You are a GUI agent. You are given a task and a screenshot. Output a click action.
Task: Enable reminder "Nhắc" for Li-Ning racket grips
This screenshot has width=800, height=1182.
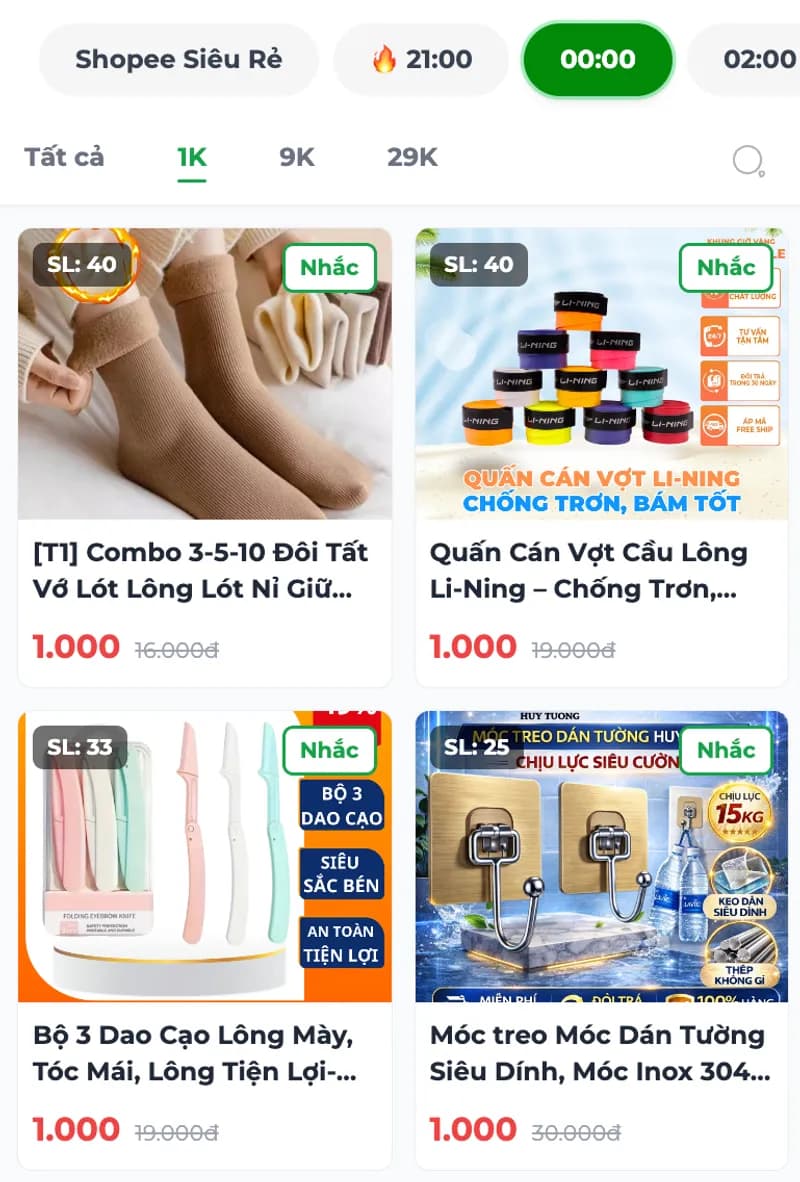[726, 267]
